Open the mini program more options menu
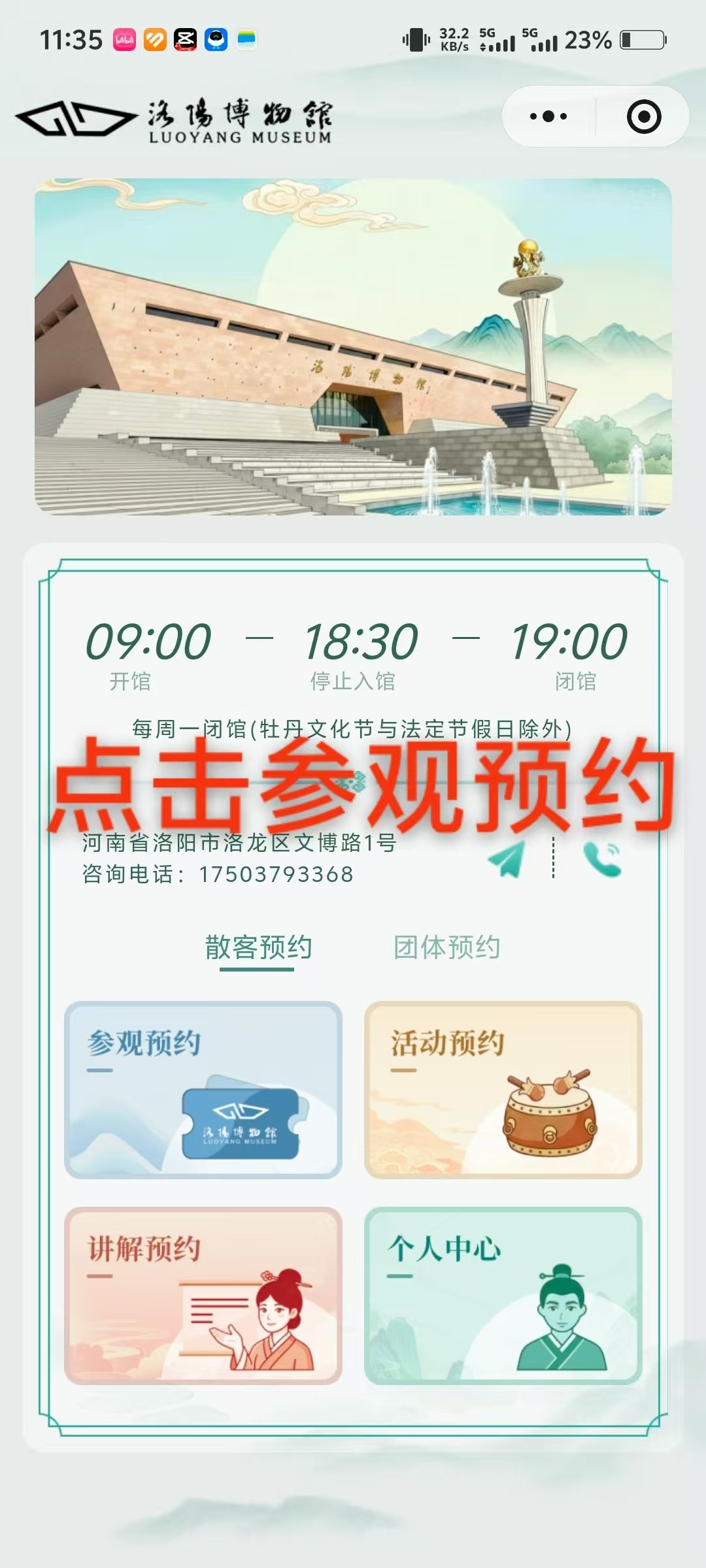Image resolution: width=706 pixels, height=1568 pixels. (x=549, y=117)
